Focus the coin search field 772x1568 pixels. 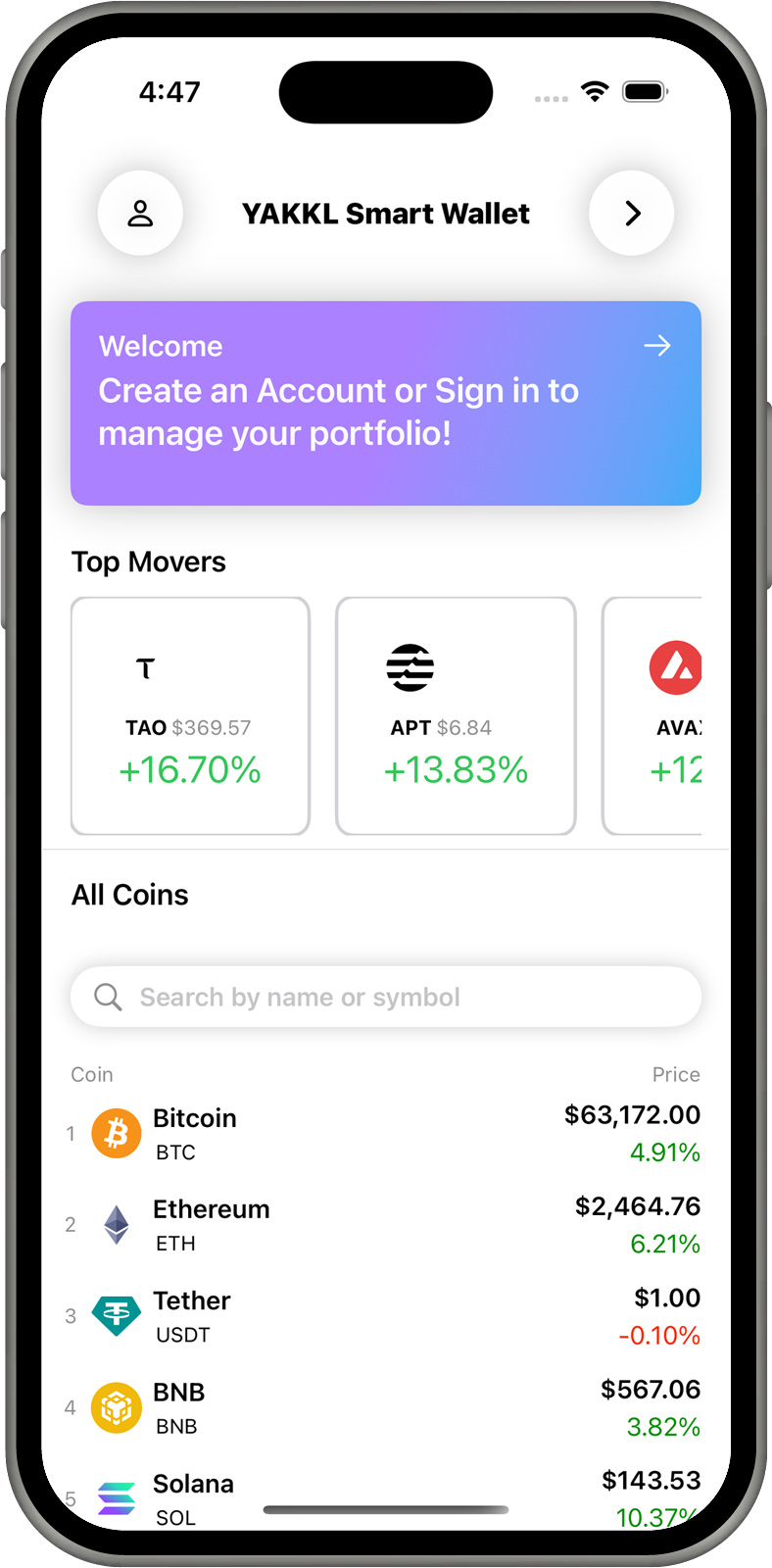click(x=386, y=997)
